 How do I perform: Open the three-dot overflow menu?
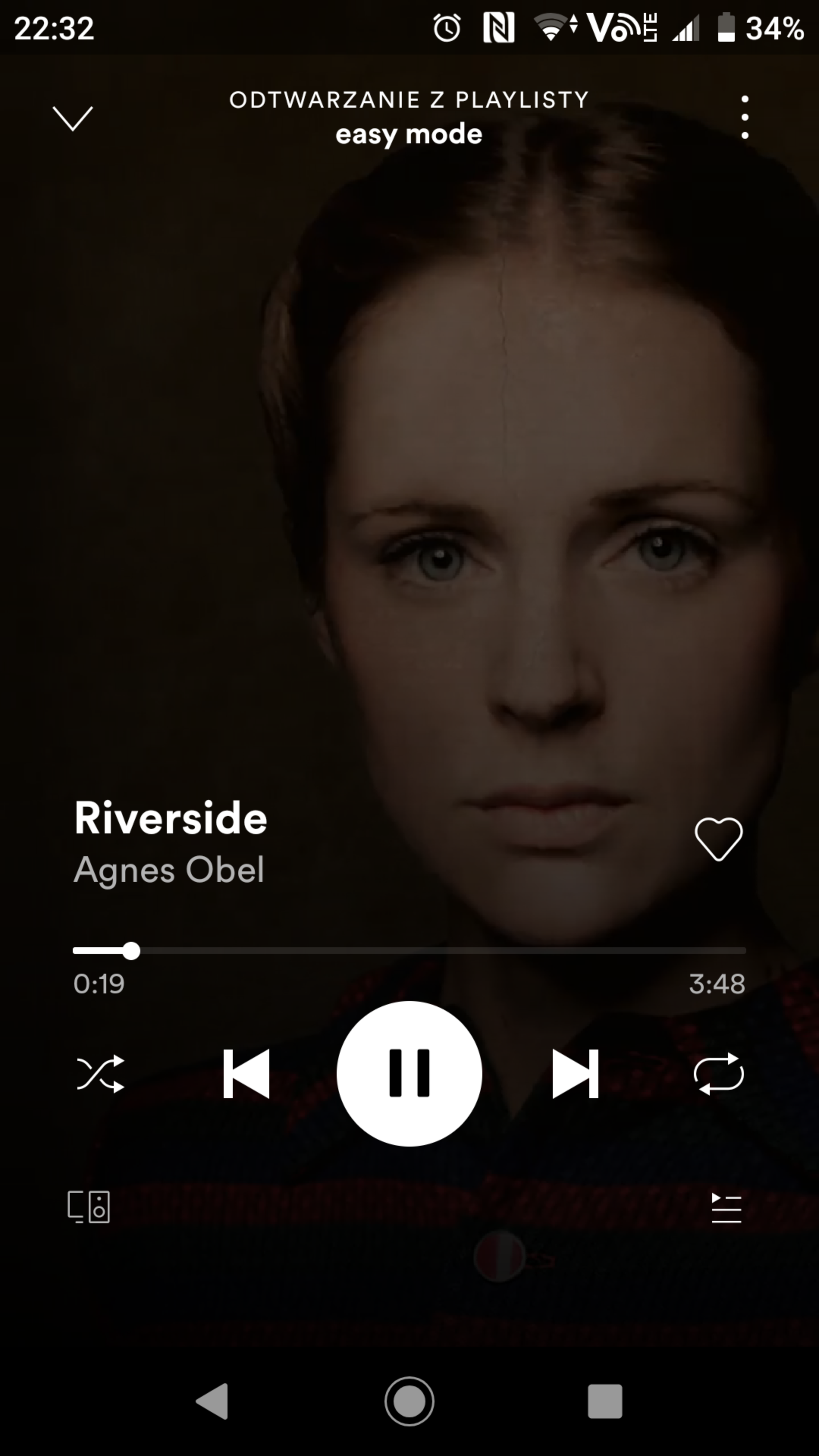point(744,118)
